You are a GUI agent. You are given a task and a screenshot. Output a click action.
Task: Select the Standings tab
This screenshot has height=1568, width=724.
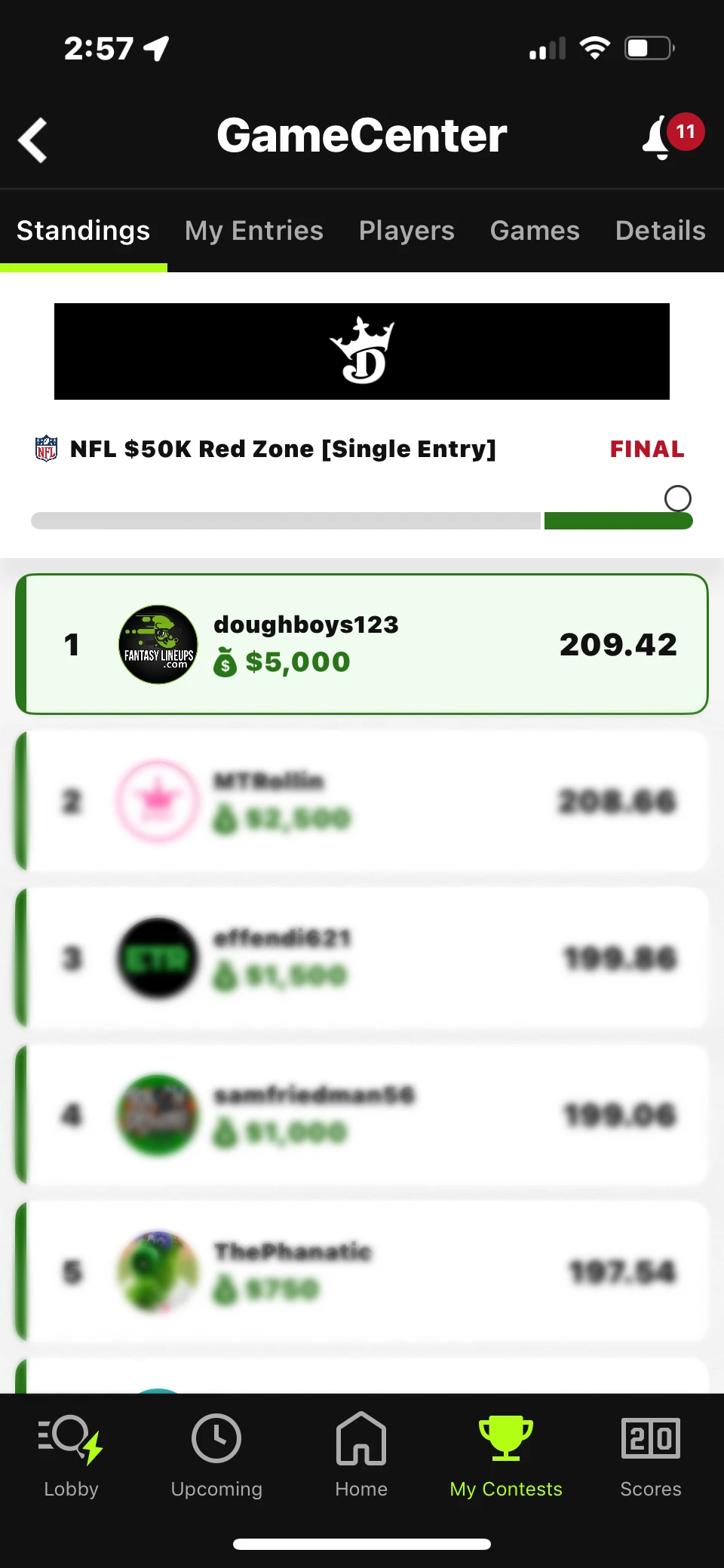pyautogui.click(x=84, y=231)
